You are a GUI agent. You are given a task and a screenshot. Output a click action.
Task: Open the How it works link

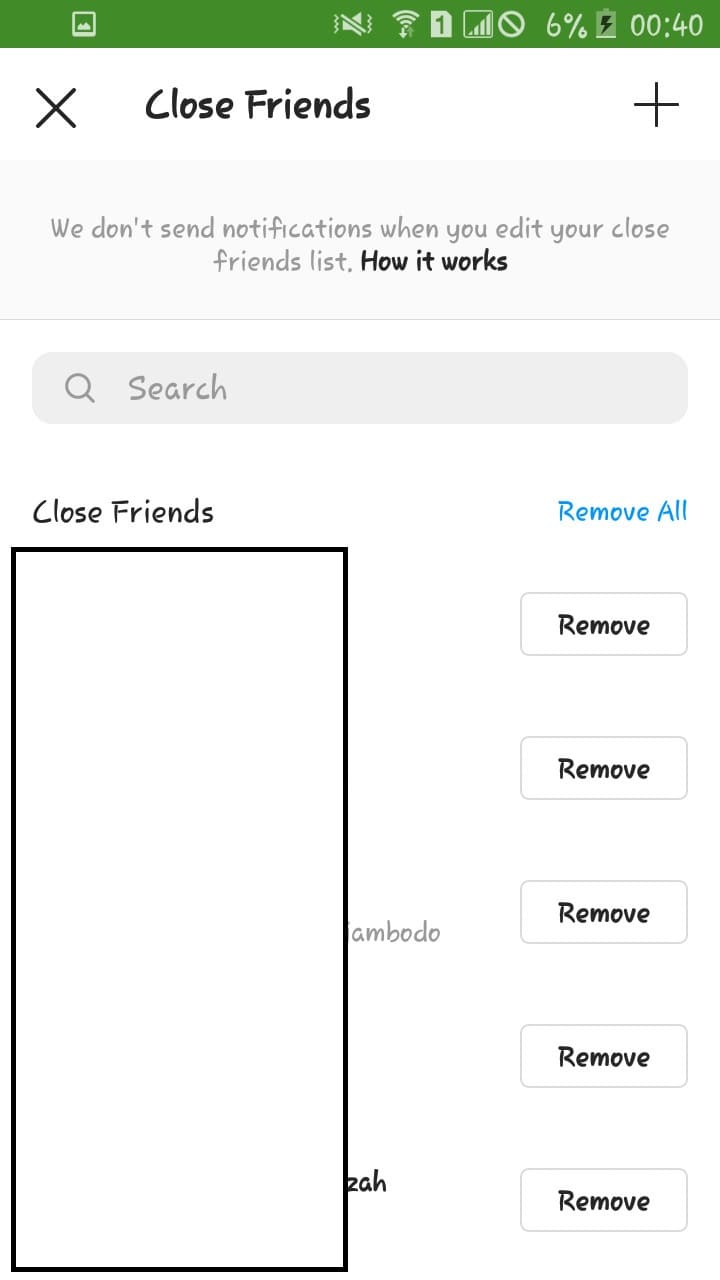tap(434, 262)
